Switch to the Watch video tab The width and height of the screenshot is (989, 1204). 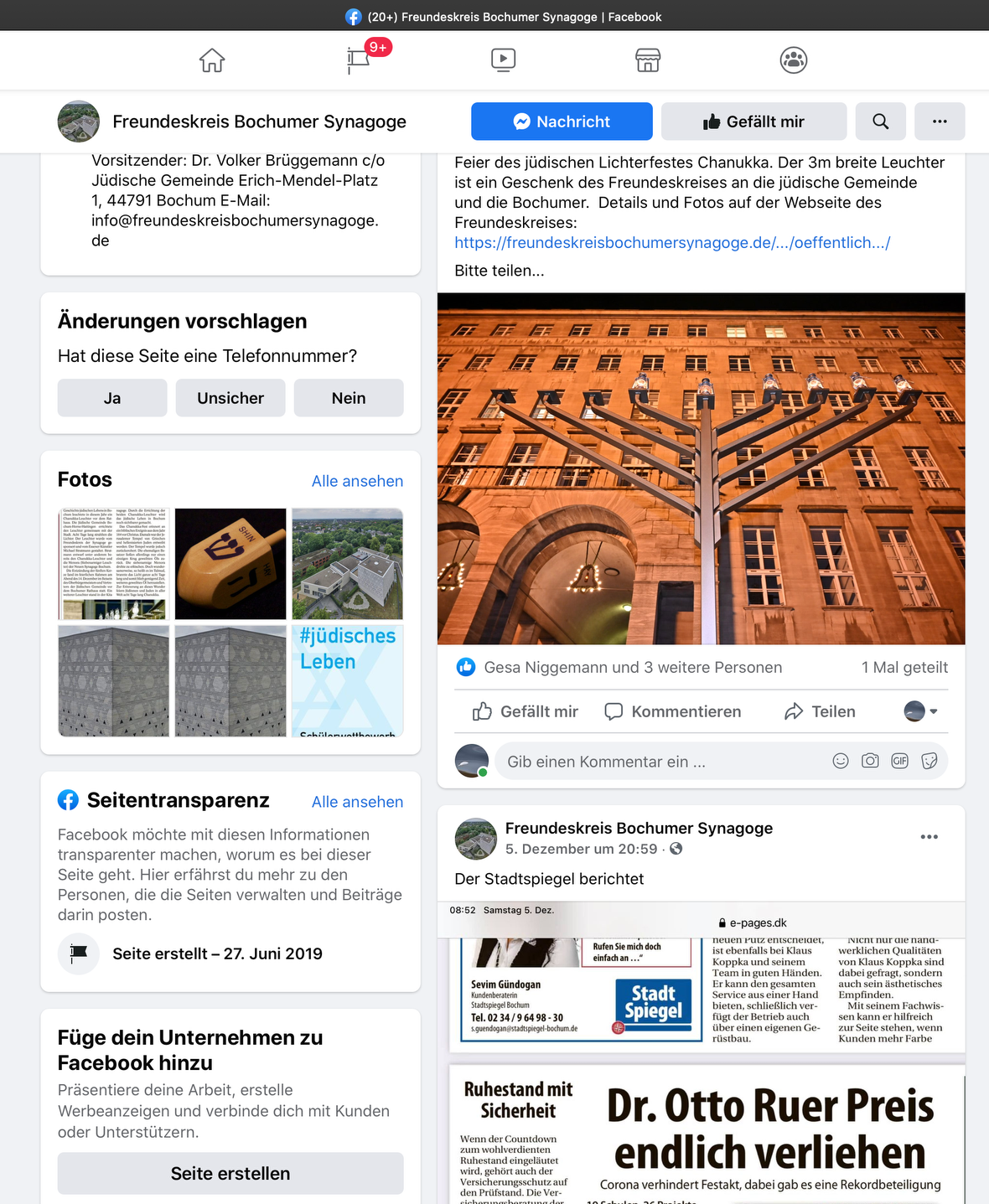(x=503, y=60)
